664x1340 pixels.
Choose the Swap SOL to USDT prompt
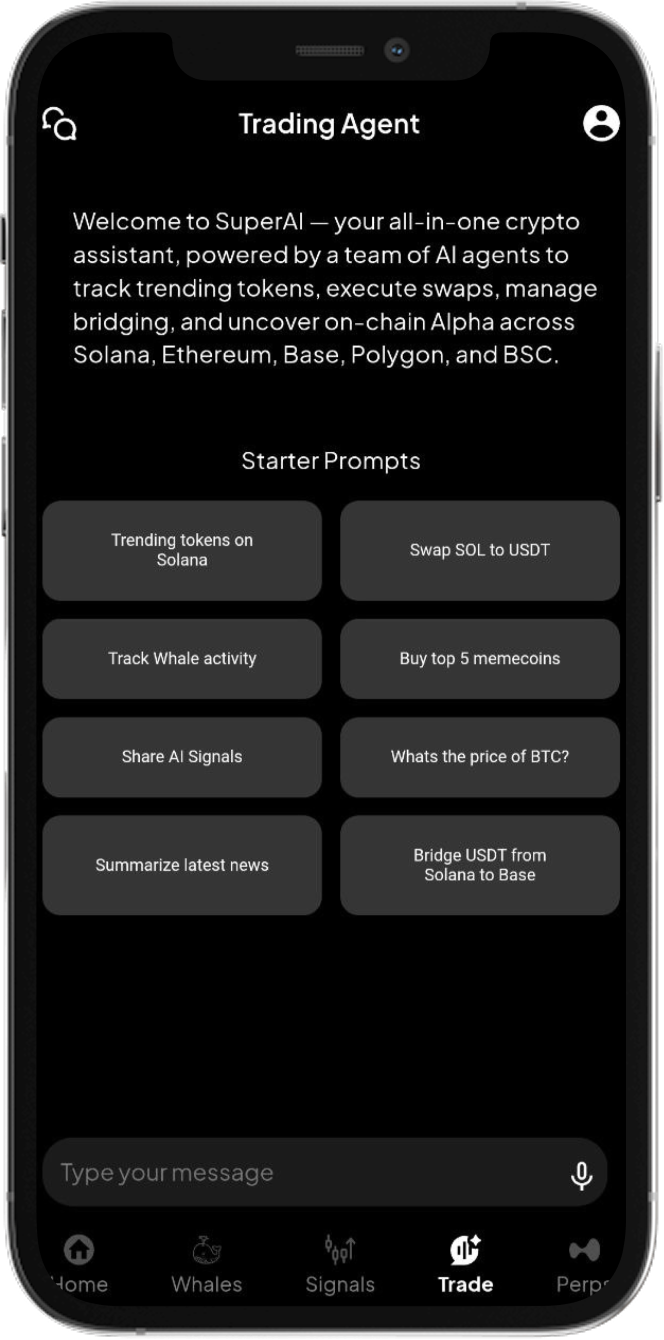pos(479,550)
